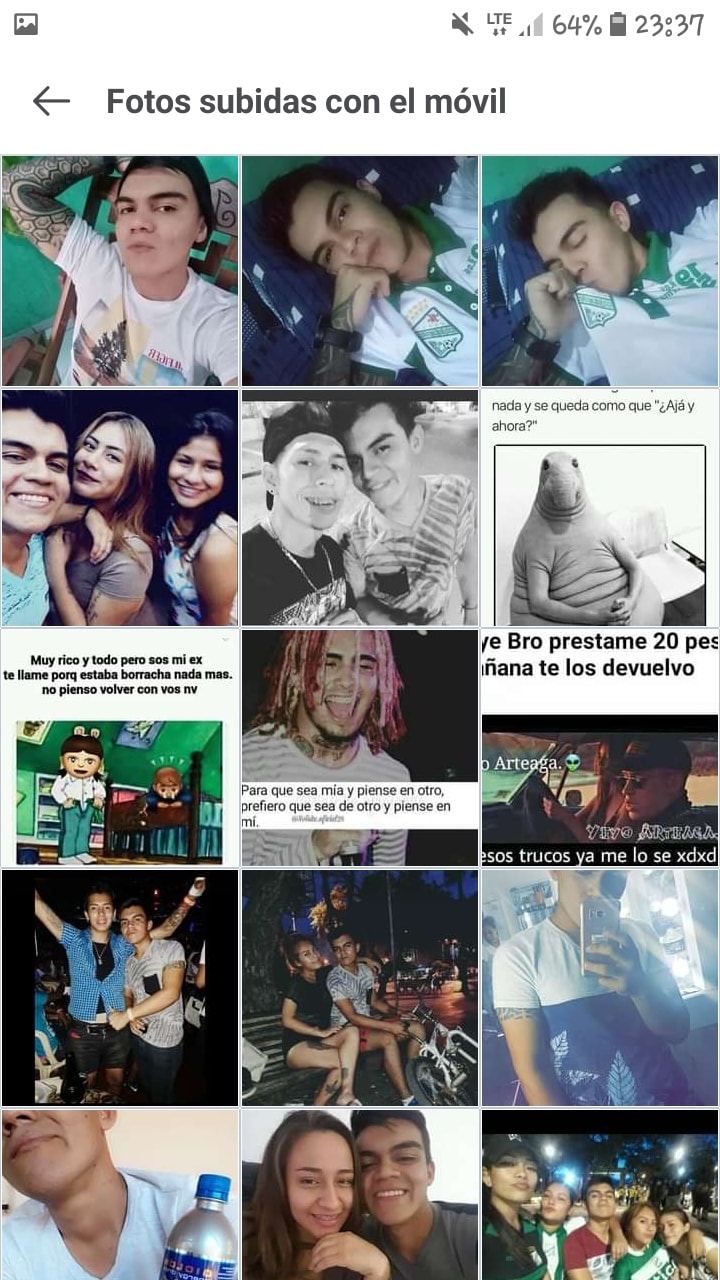The width and height of the screenshot is (720, 1280).
Task: Open the photo with the water bottle
Action: (x=120, y=1195)
